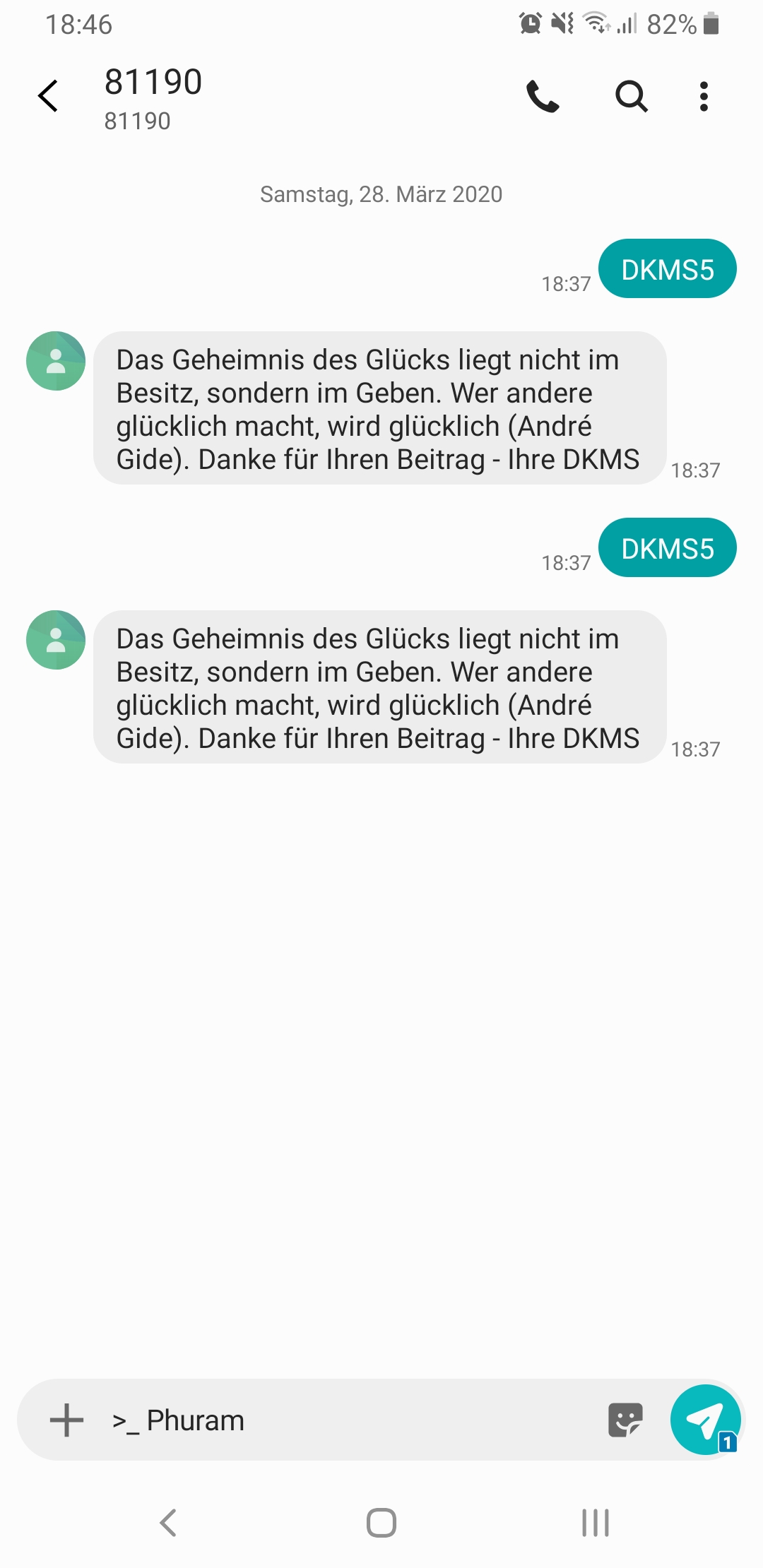This screenshot has height=1568, width=763.
Task: Open the plus attachment menu
Action: [x=67, y=1420]
